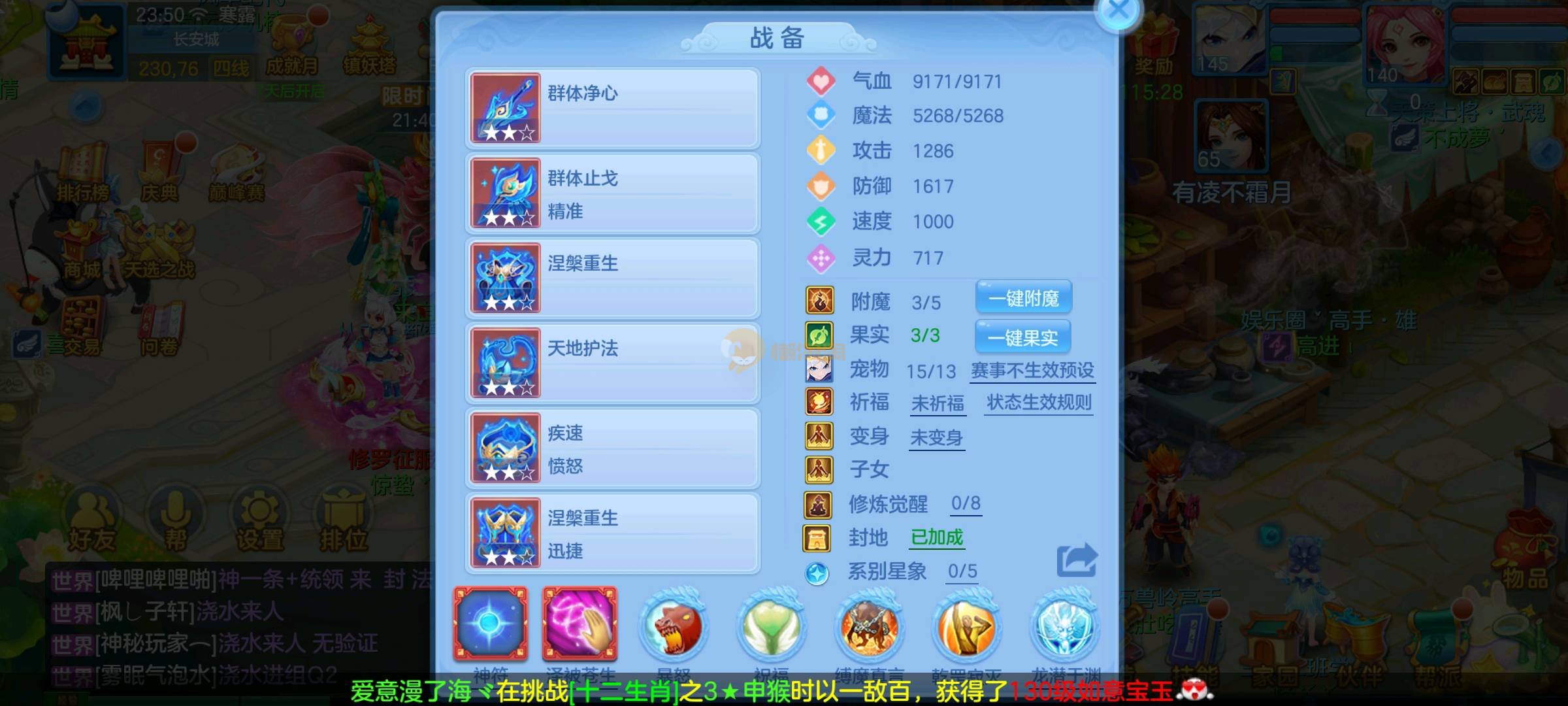Open the 赛事不生效预设 link
Viewport: 1568px width, 706px height.
point(1032,371)
